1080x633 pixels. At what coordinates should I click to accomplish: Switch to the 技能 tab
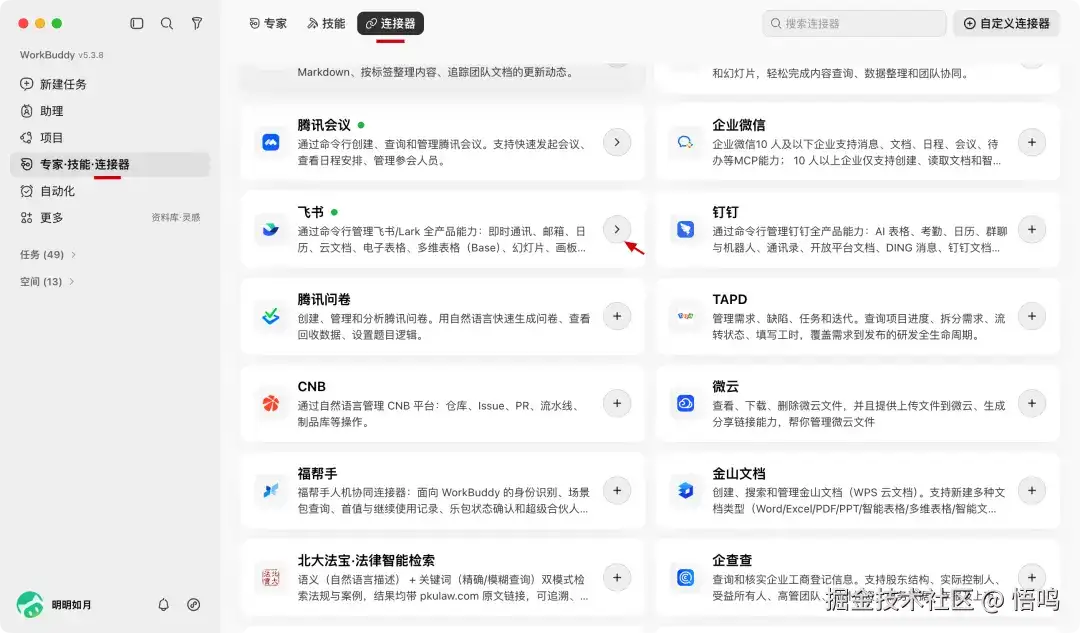(326, 23)
